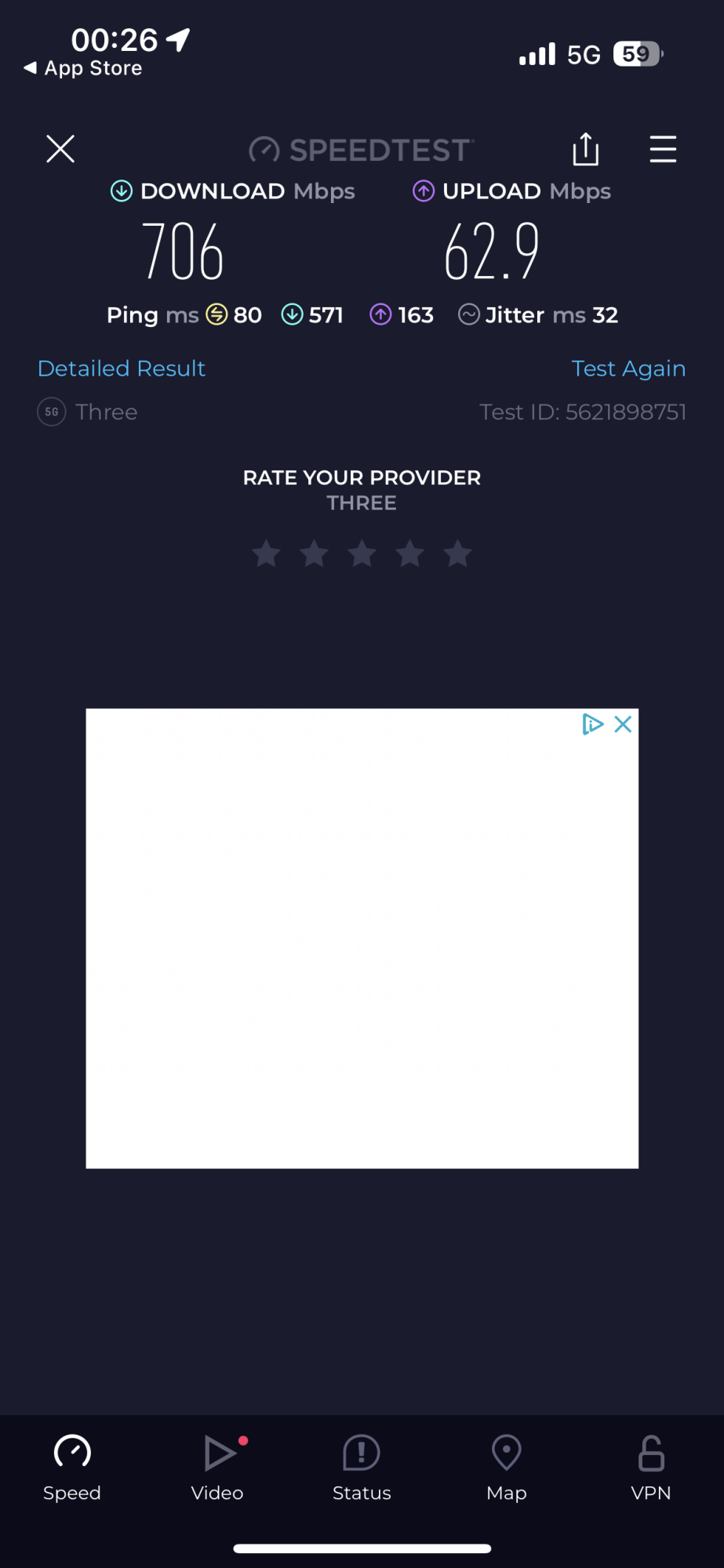Open the VPN tab
Screen dimensions: 724x1568
[651, 1468]
